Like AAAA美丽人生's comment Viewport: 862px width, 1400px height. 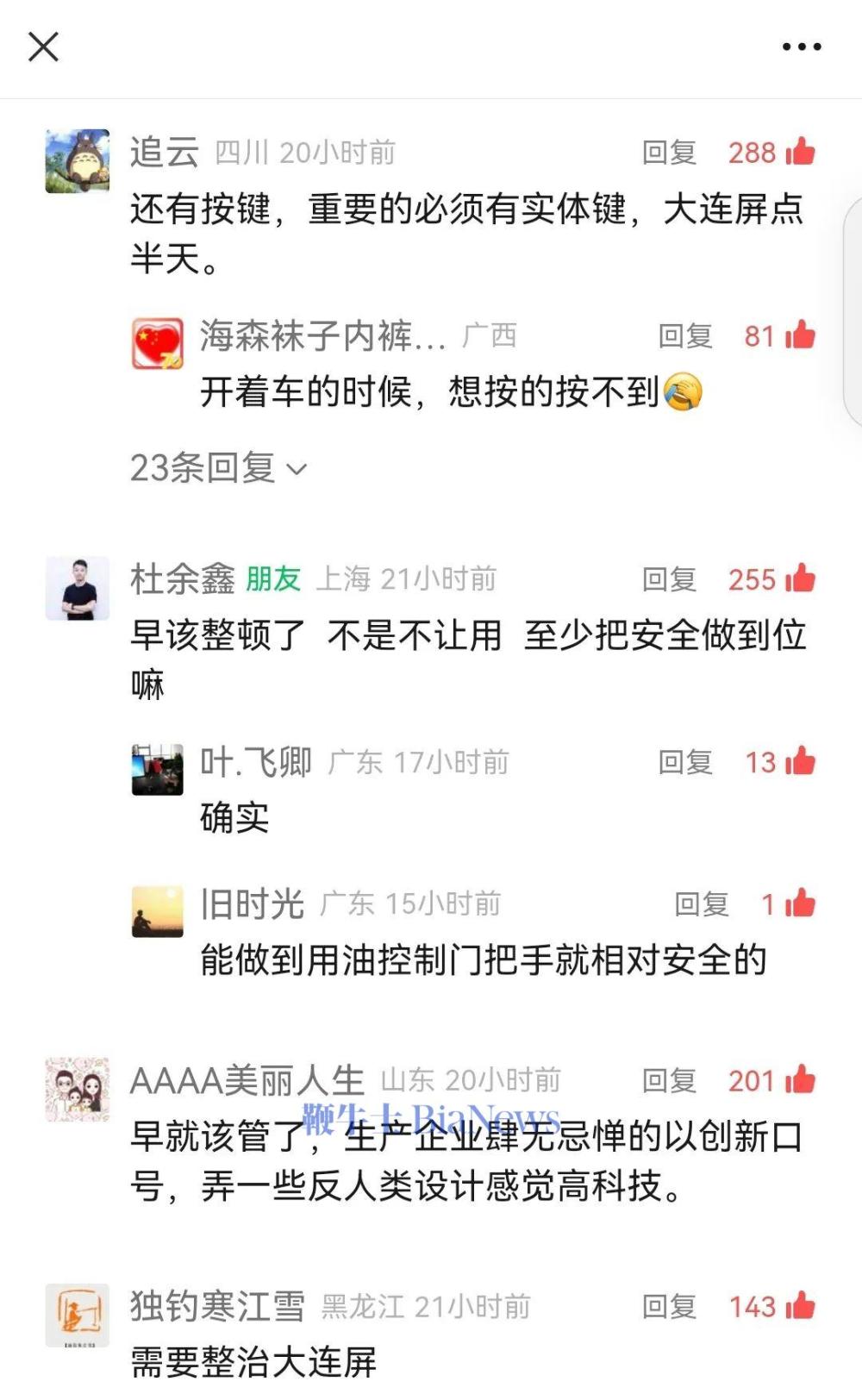coord(801,1079)
